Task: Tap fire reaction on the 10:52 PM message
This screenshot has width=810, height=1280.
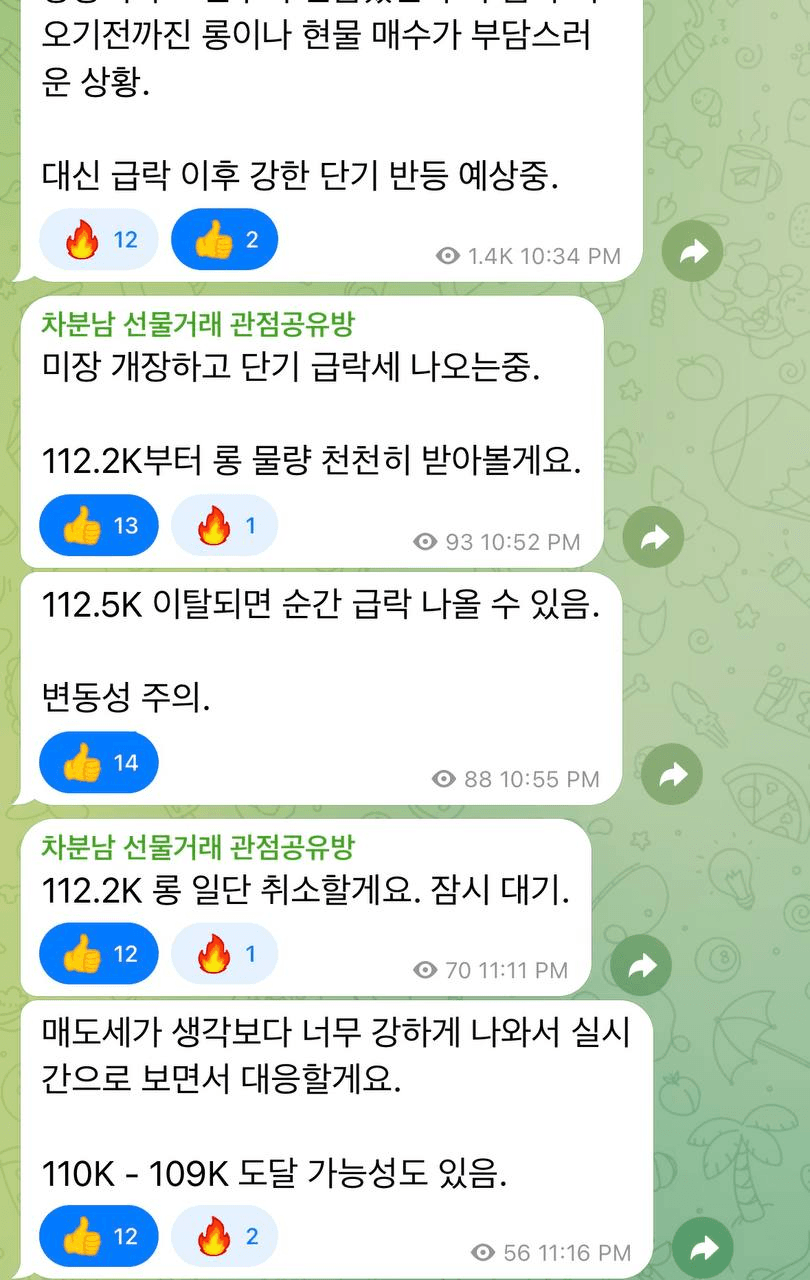Action: pyautogui.click(x=224, y=525)
